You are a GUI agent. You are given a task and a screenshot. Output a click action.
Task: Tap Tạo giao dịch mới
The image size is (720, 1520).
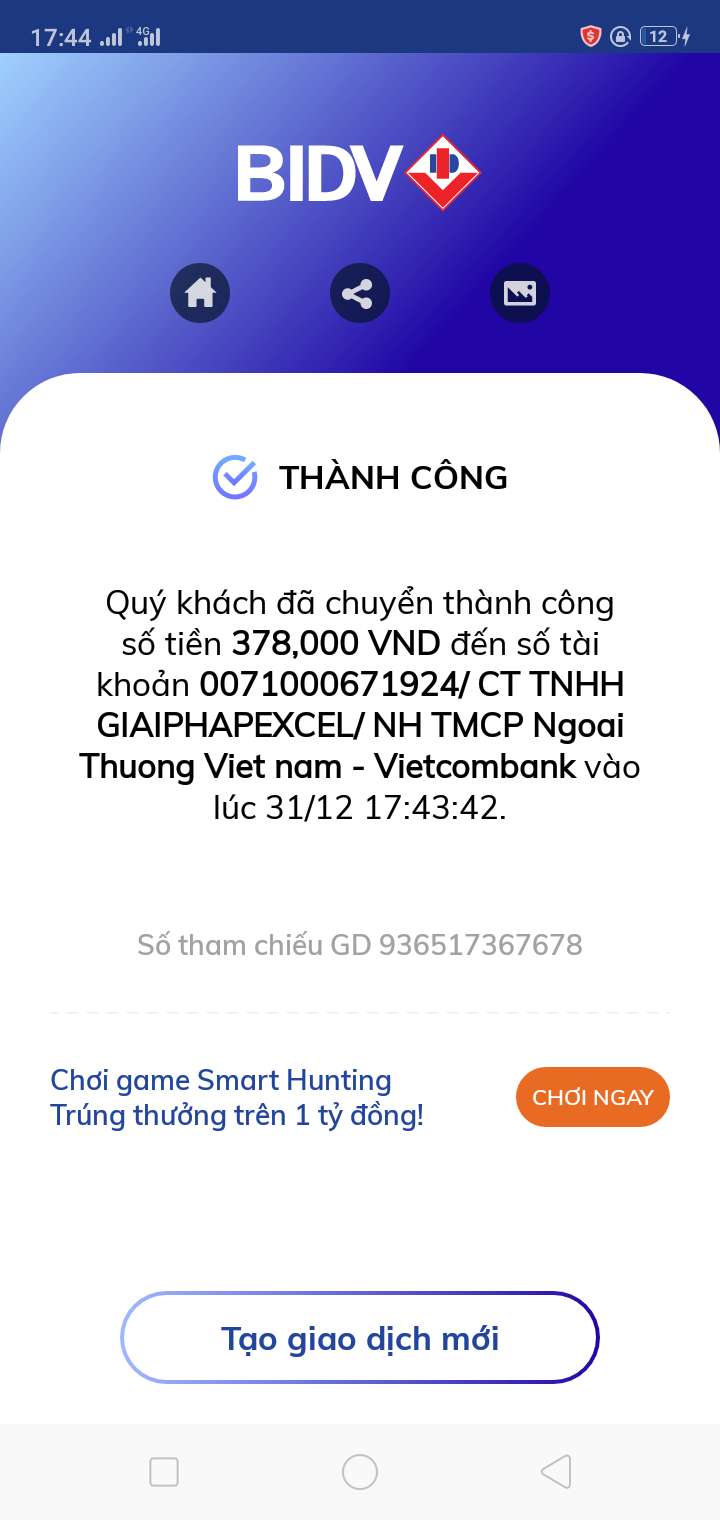tap(360, 1338)
